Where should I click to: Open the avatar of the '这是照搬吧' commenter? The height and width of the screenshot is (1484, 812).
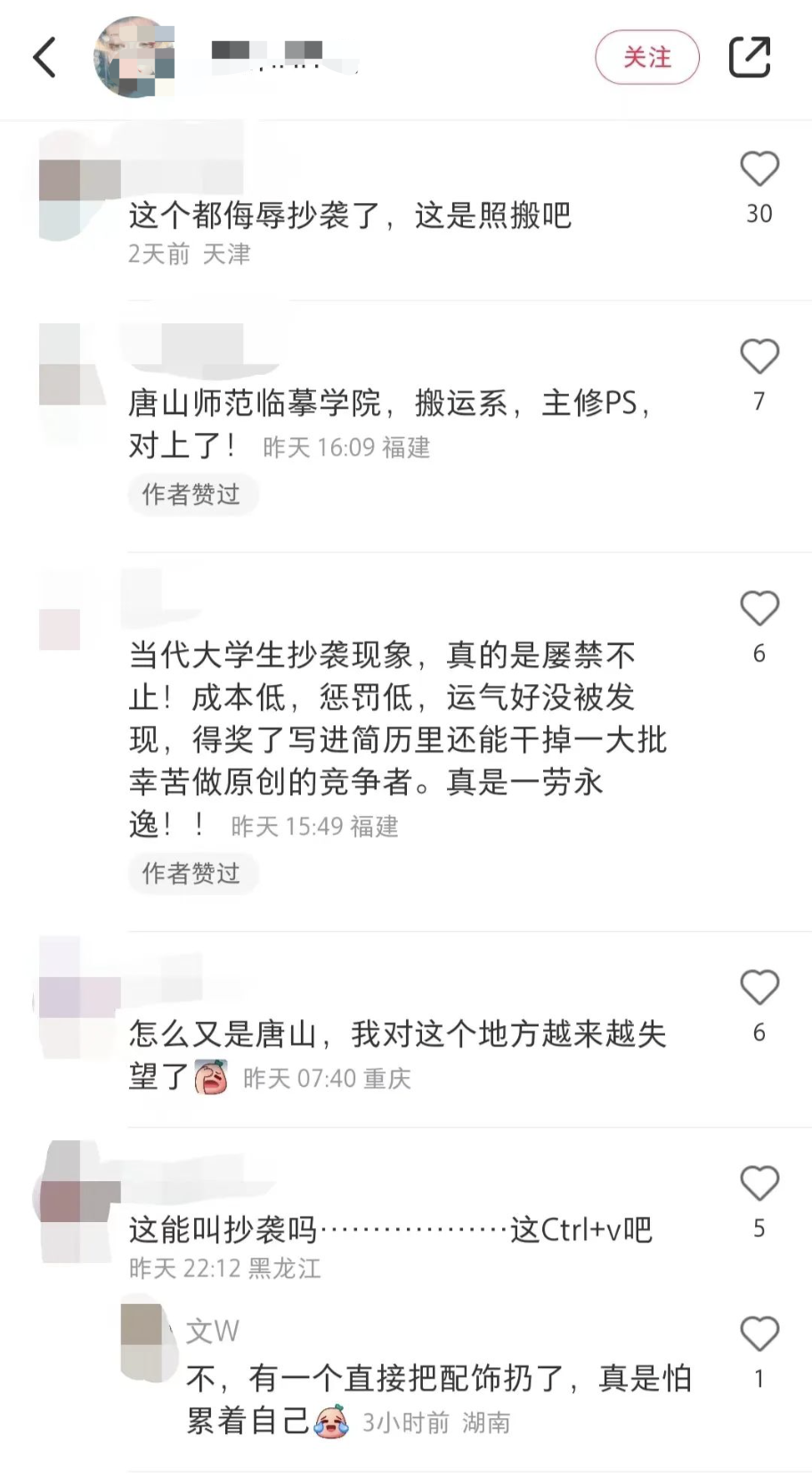click(x=80, y=183)
